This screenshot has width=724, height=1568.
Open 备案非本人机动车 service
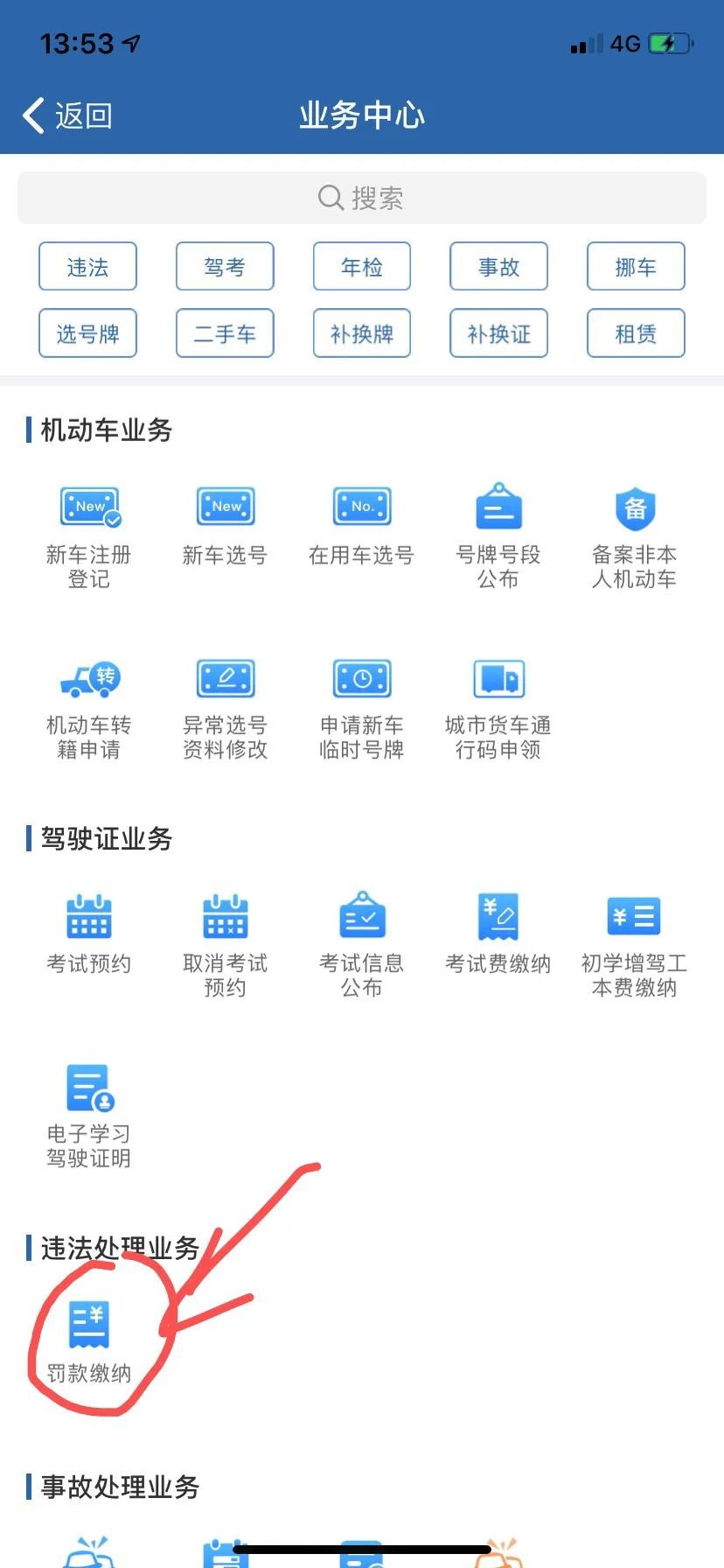click(635, 535)
